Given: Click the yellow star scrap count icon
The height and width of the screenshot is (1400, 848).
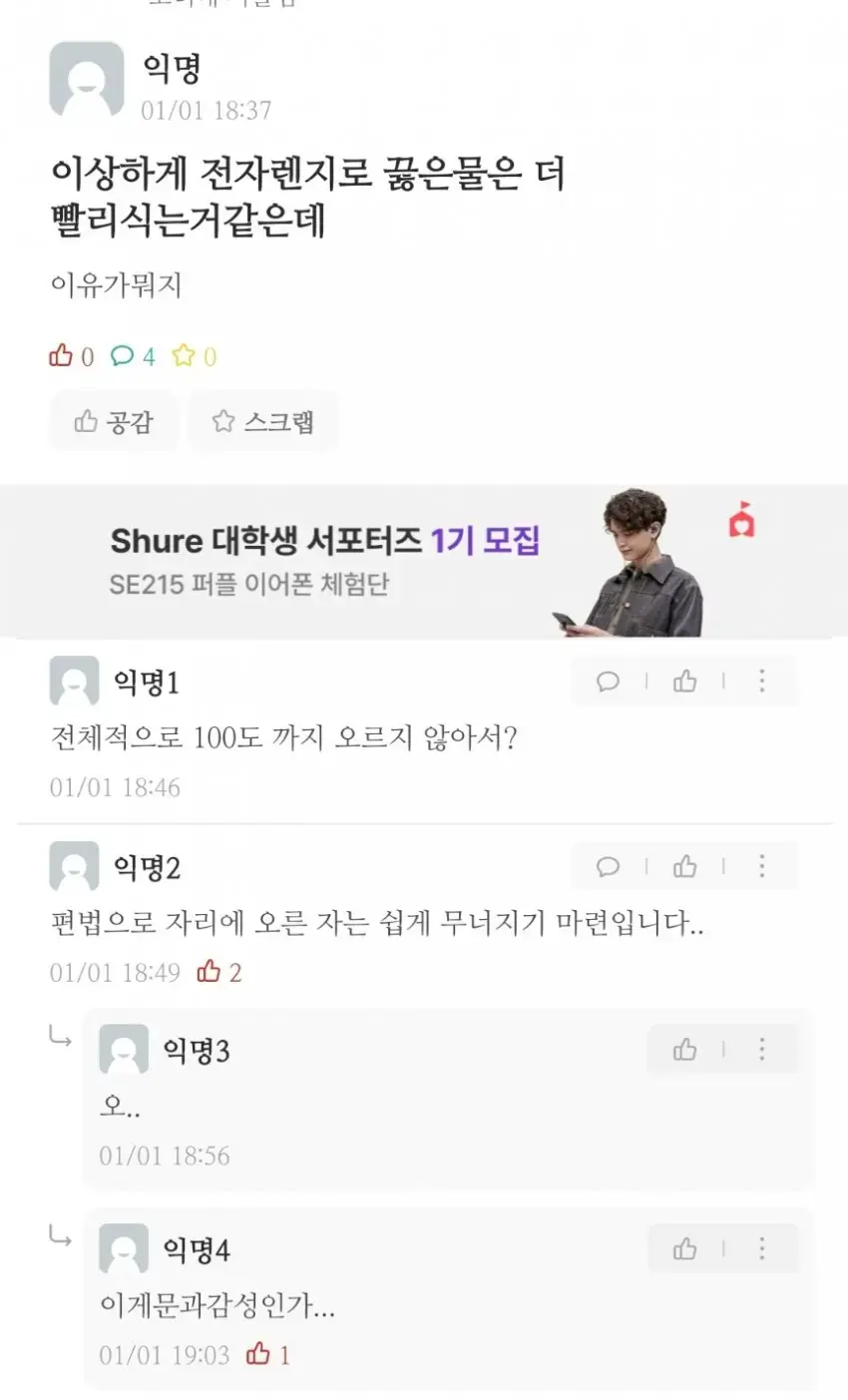Looking at the screenshot, I should tap(186, 355).
